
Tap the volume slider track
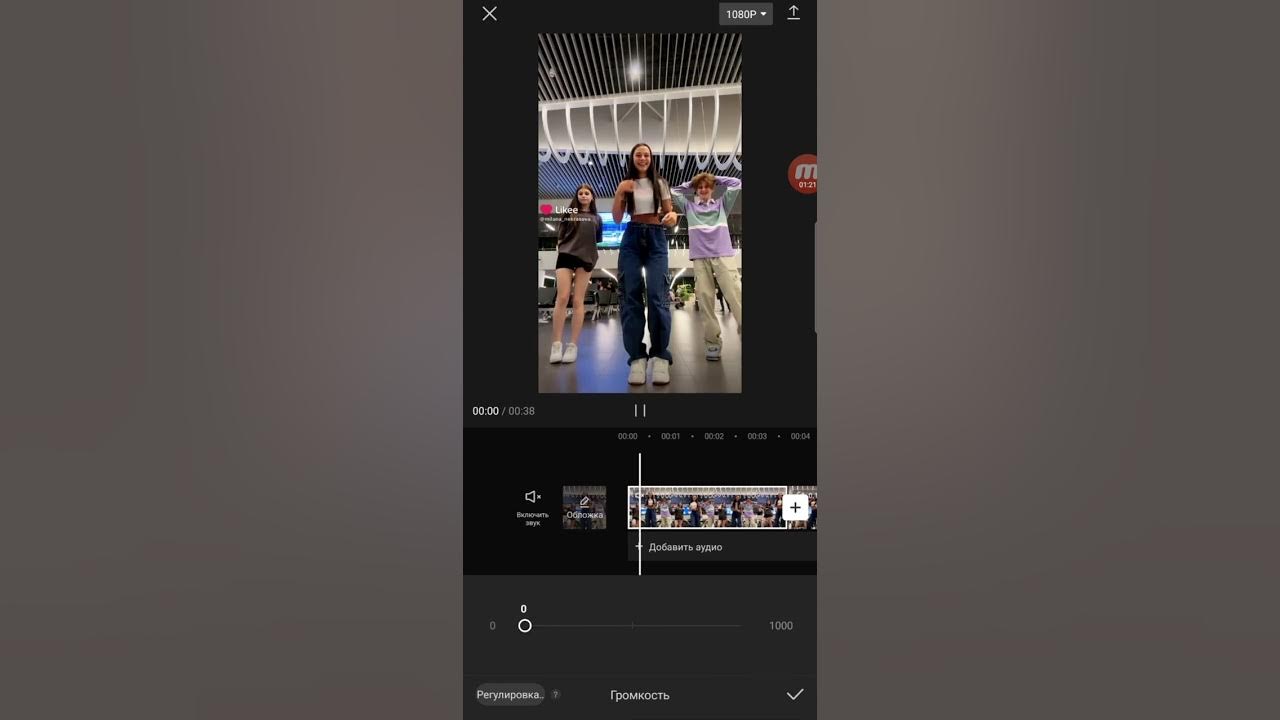(632, 626)
